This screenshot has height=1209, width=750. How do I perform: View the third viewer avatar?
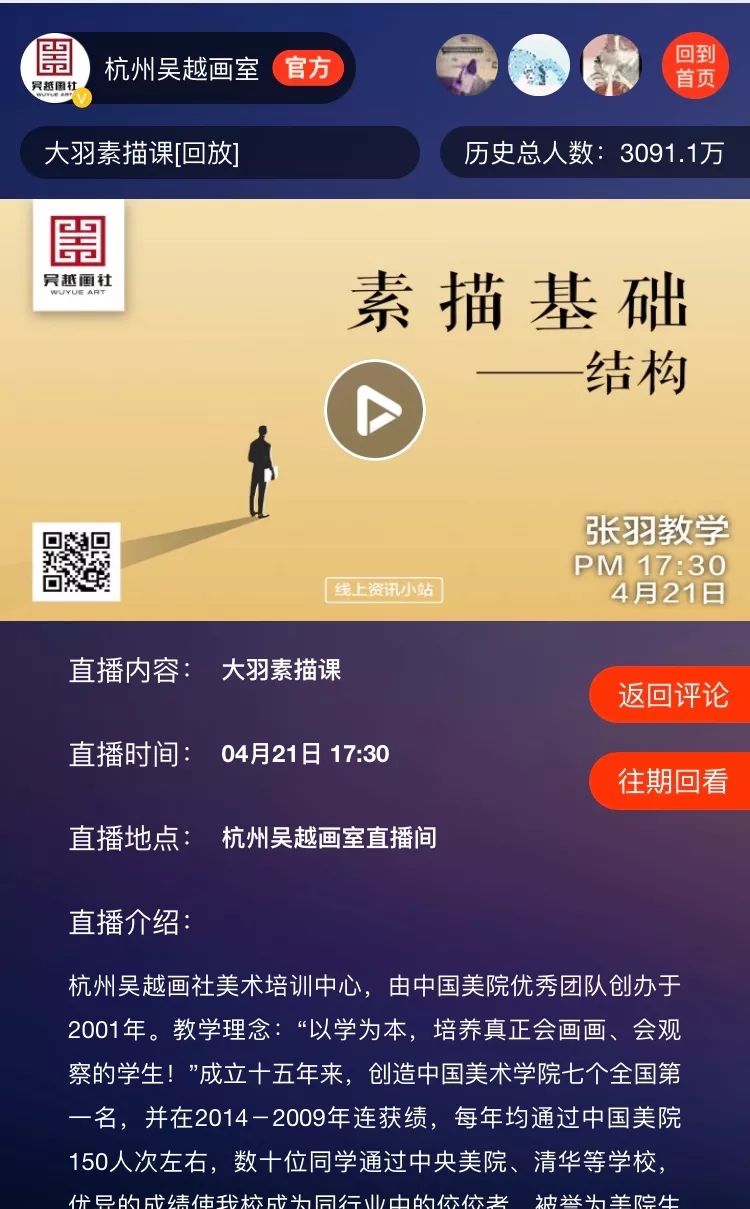tap(611, 66)
